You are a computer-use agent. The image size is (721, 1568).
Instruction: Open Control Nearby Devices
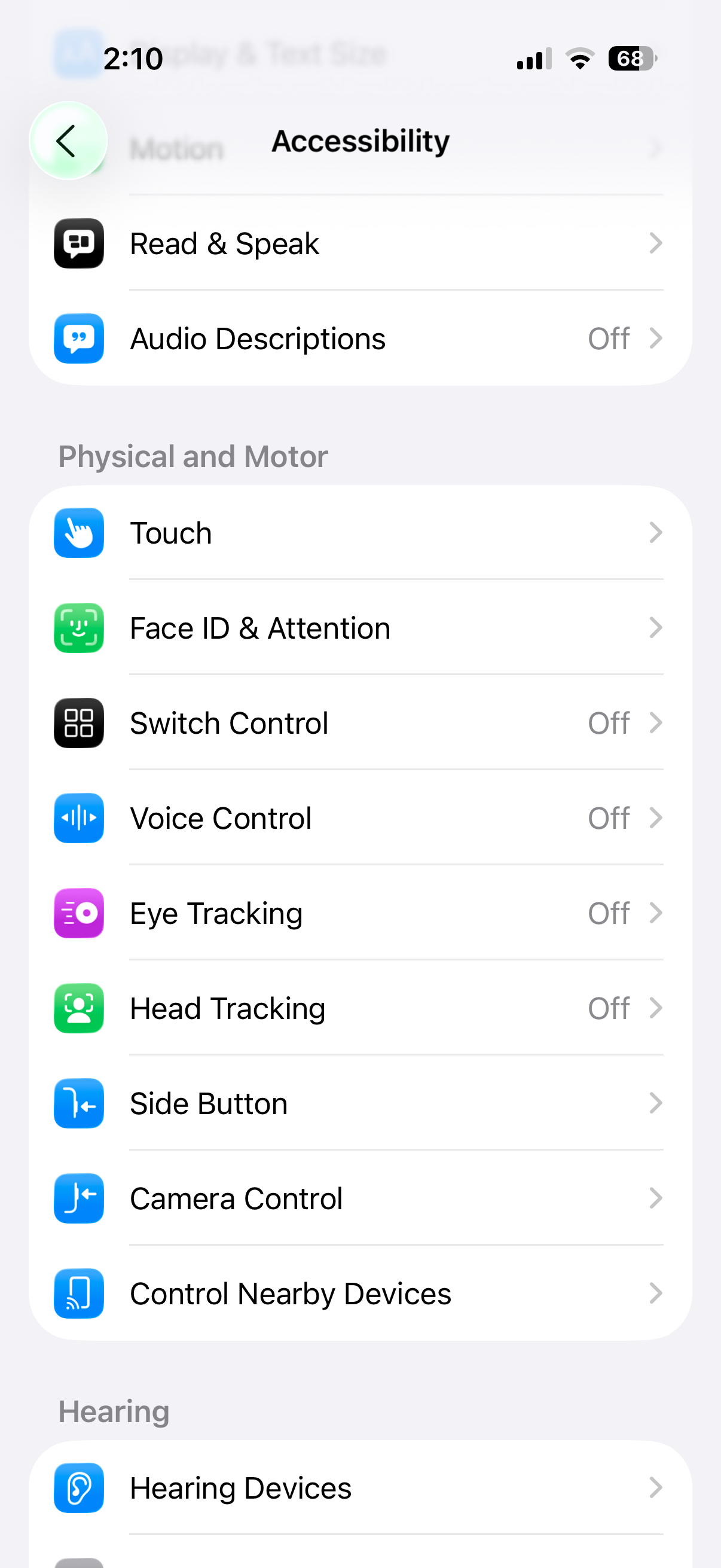click(x=359, y=1293)
